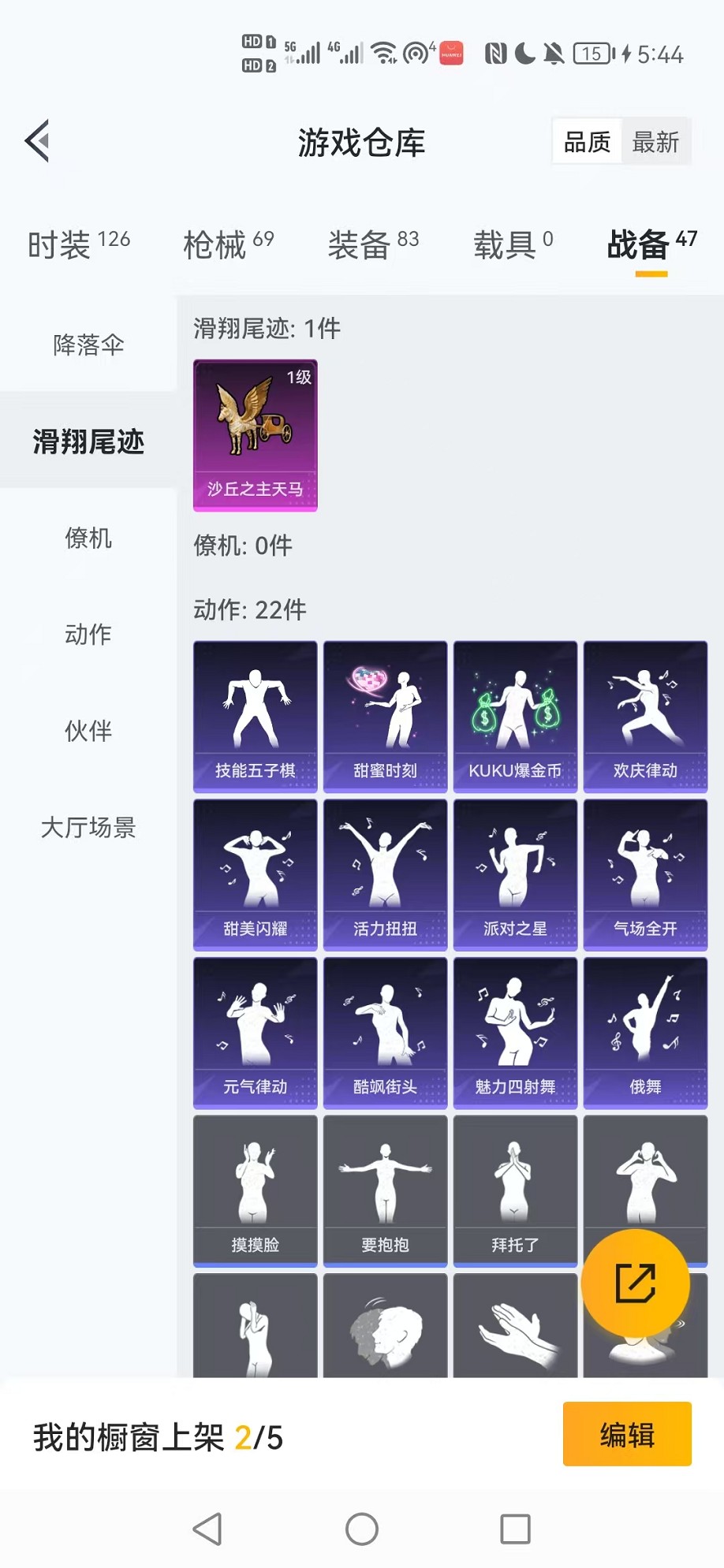Go to the system home screen
The image size is (724, 1568).
click(x=362, y=1529)
